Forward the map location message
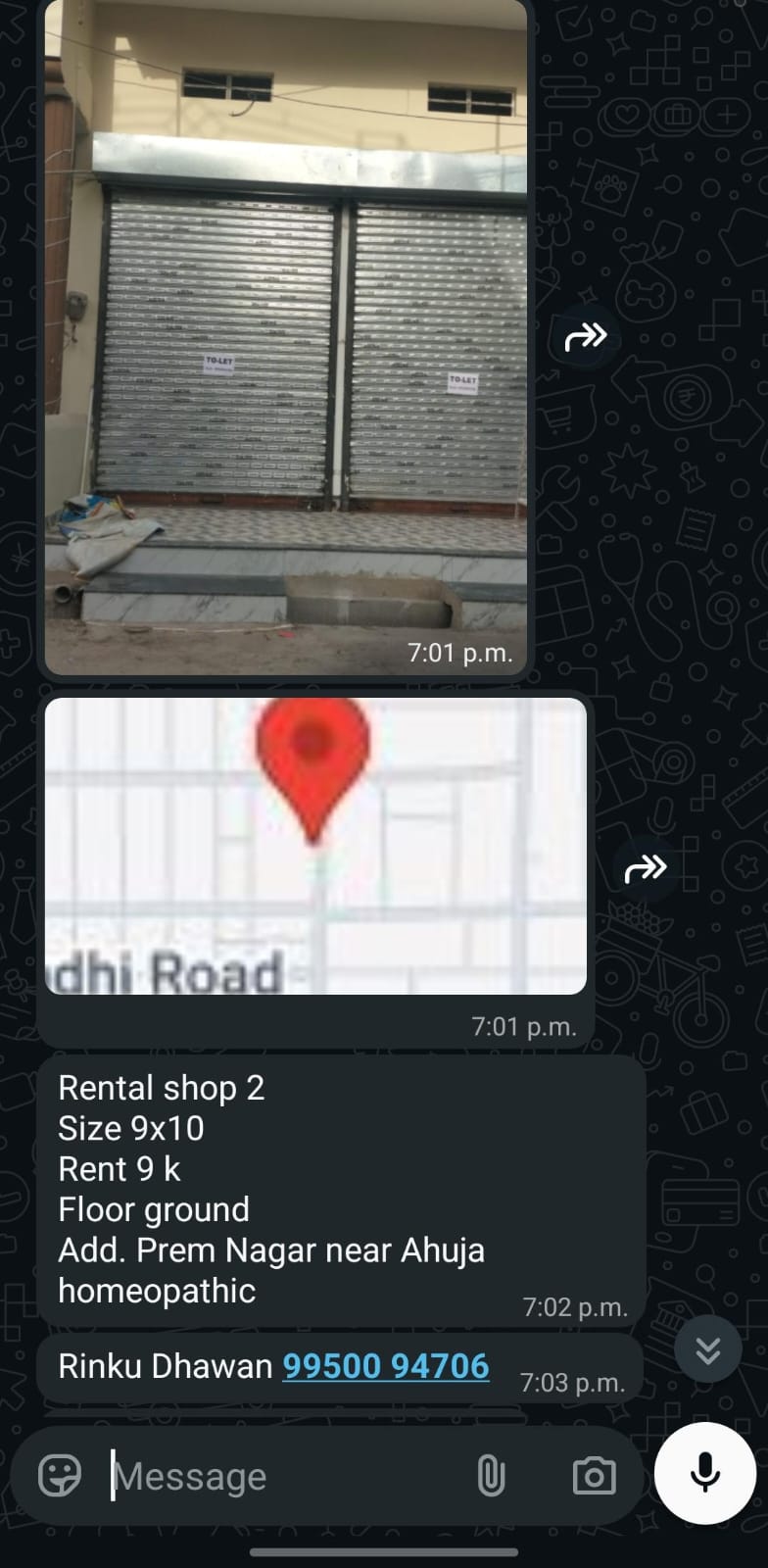Image resolution: width=768 pixels, height=1568 pixels. 646,868
